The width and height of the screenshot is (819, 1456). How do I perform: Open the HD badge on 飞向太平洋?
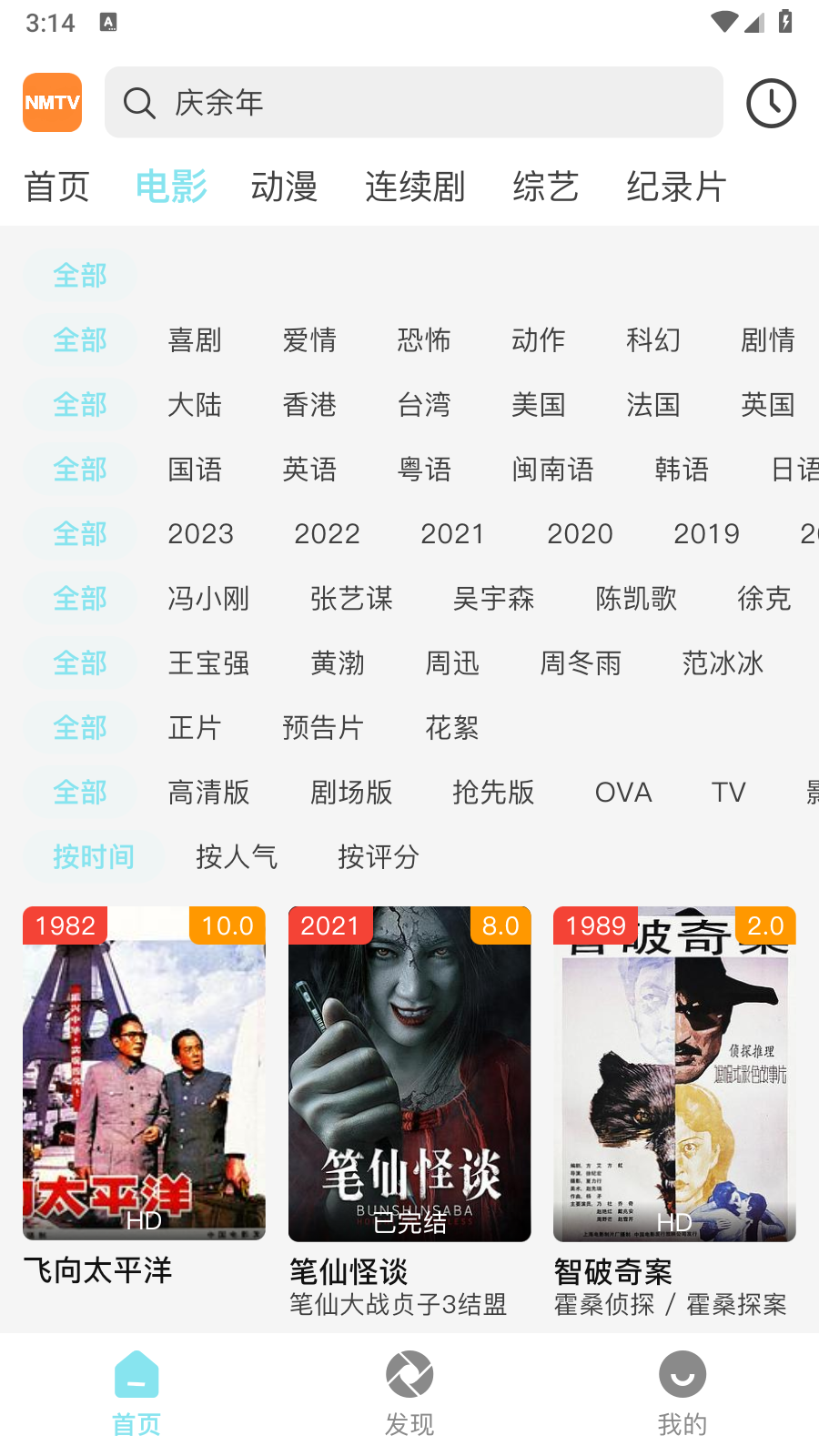point(143,1222)
